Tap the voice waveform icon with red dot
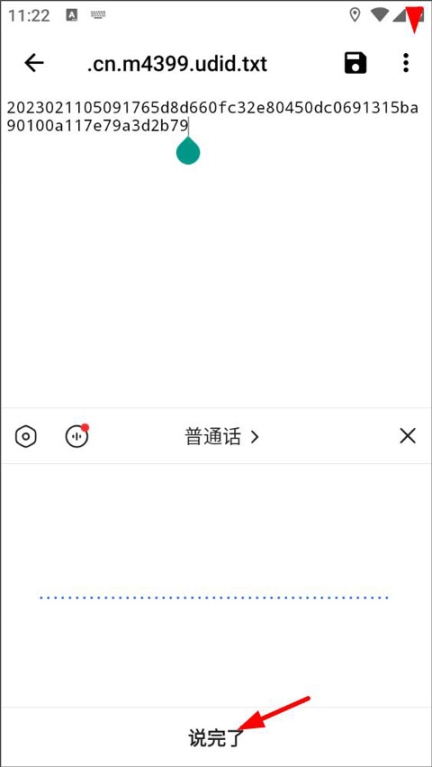This screenshot has height=767, width=432. (77, 435)
